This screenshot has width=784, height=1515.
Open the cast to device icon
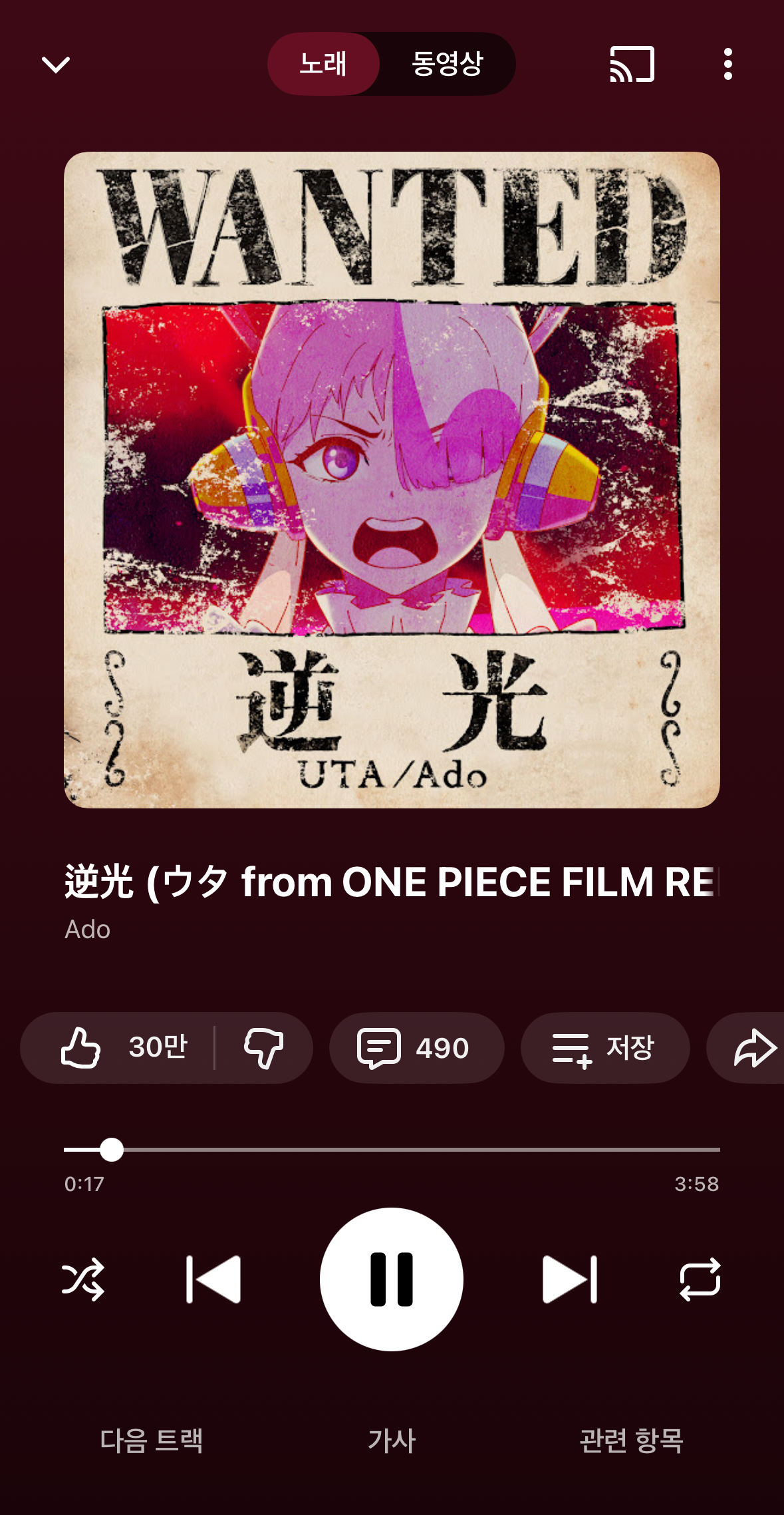(632, 65)
